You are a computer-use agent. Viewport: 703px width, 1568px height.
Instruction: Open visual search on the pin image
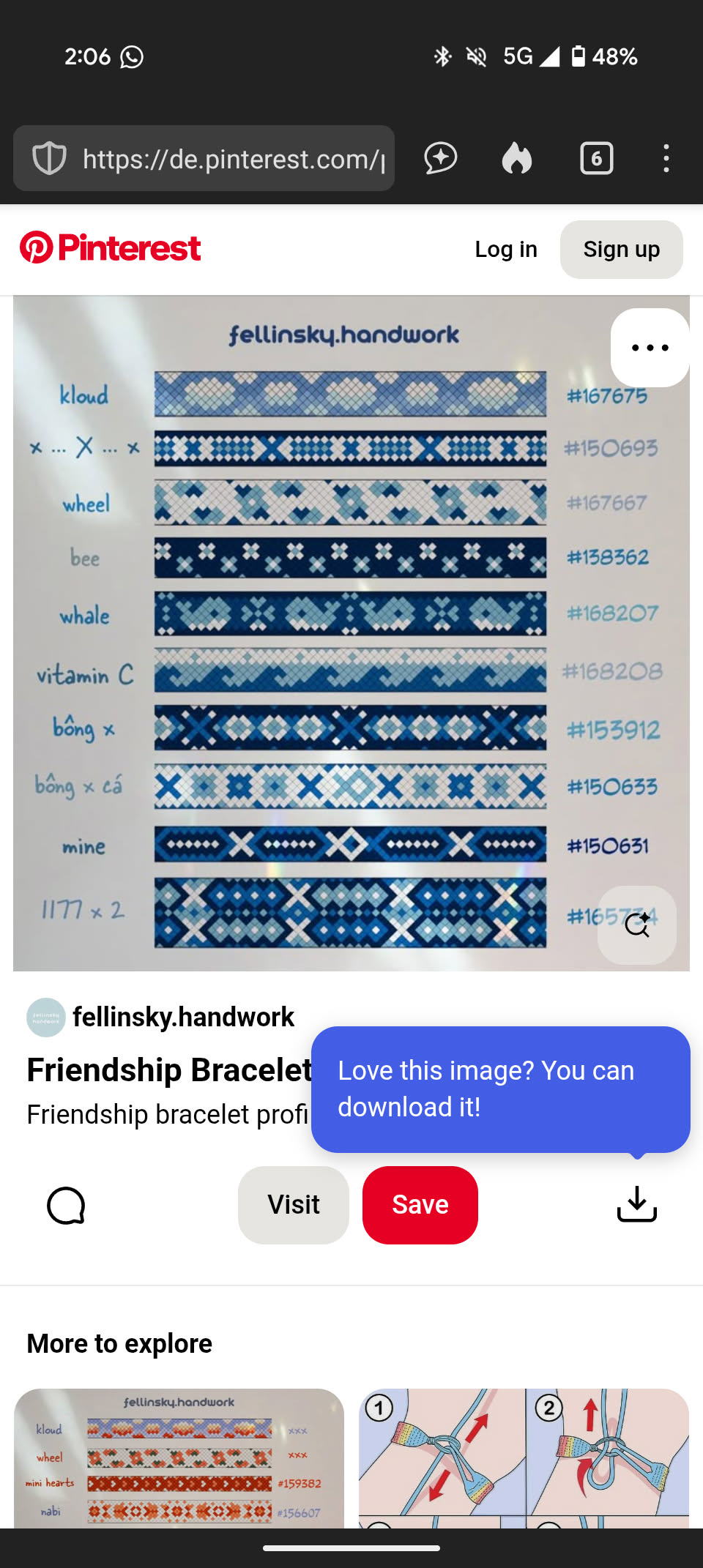[x=636, y=925]
